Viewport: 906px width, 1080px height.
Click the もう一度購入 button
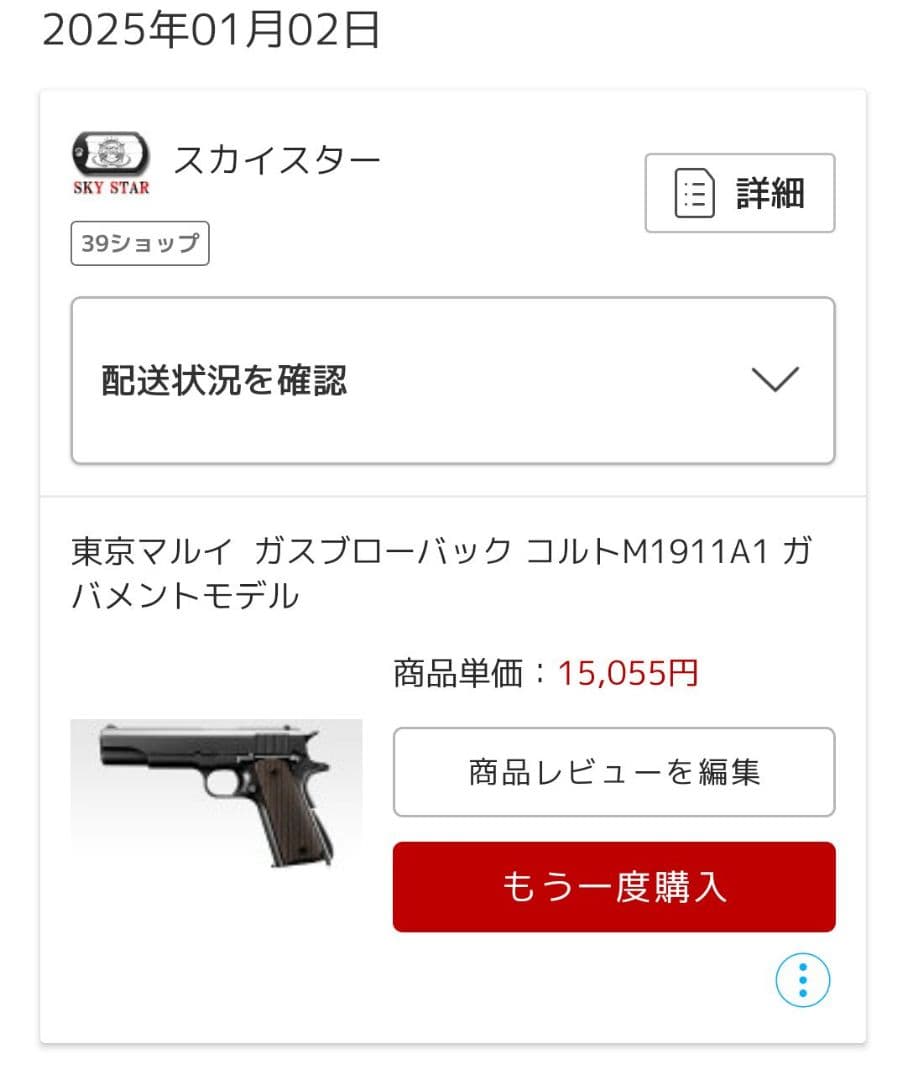tap(613, 888)
